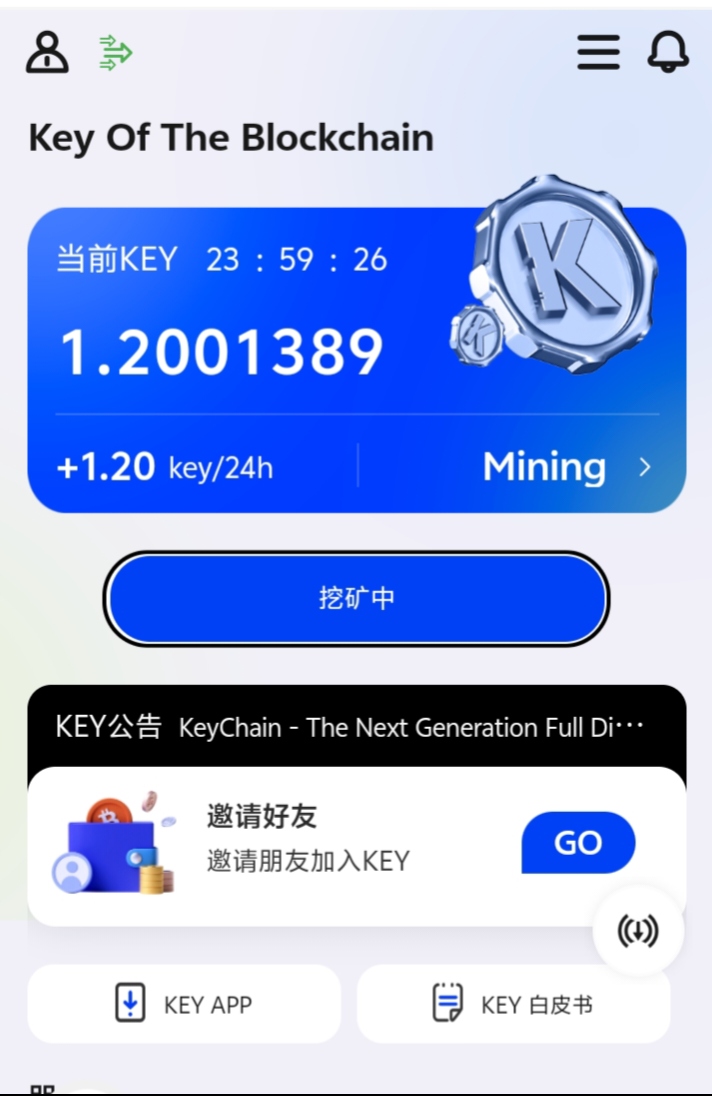Tap GO to invite friends
This screenshot has width=712, height=1096.
577,843
